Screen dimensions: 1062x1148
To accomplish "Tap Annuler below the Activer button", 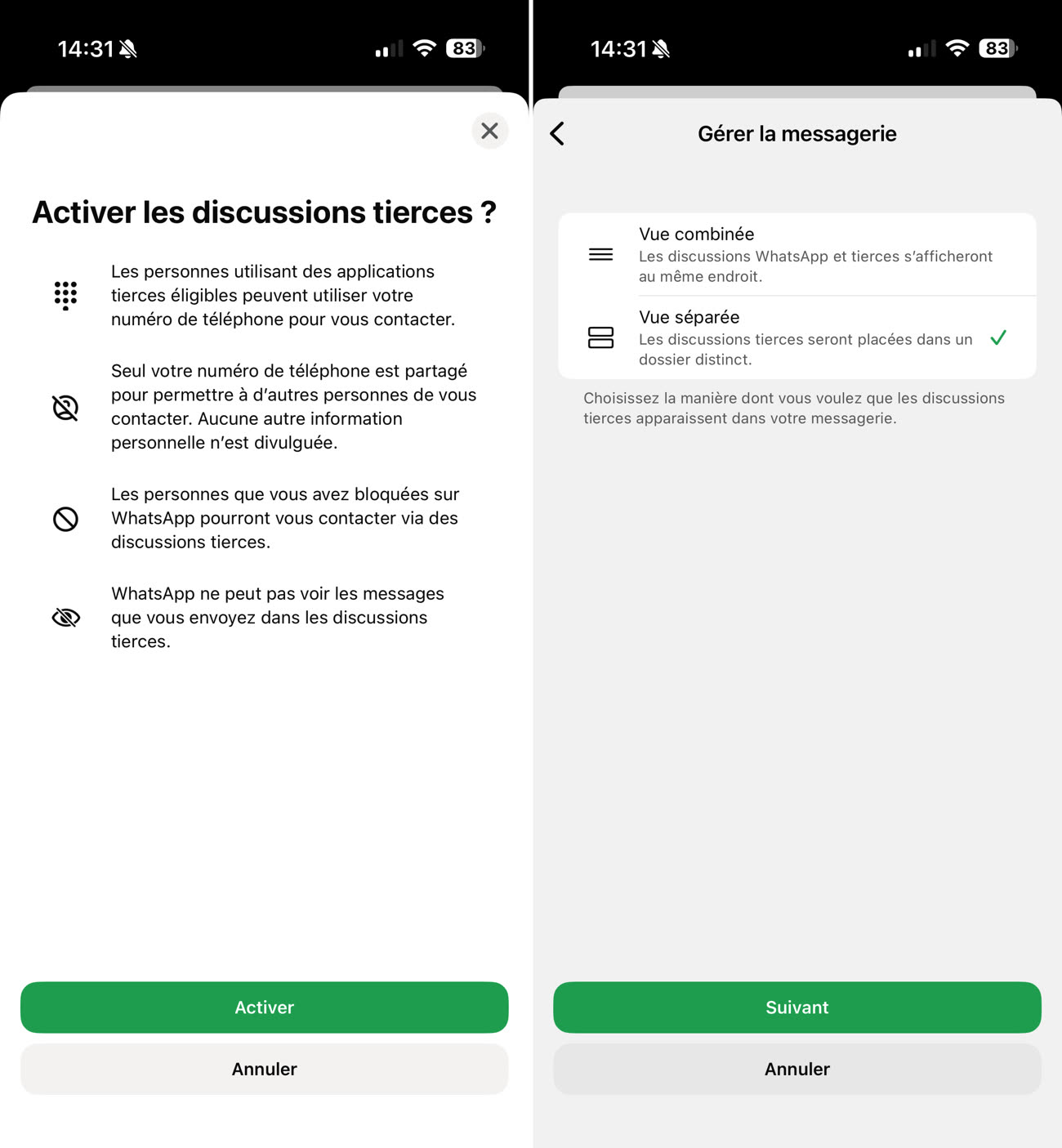I will pos(264,1069).
